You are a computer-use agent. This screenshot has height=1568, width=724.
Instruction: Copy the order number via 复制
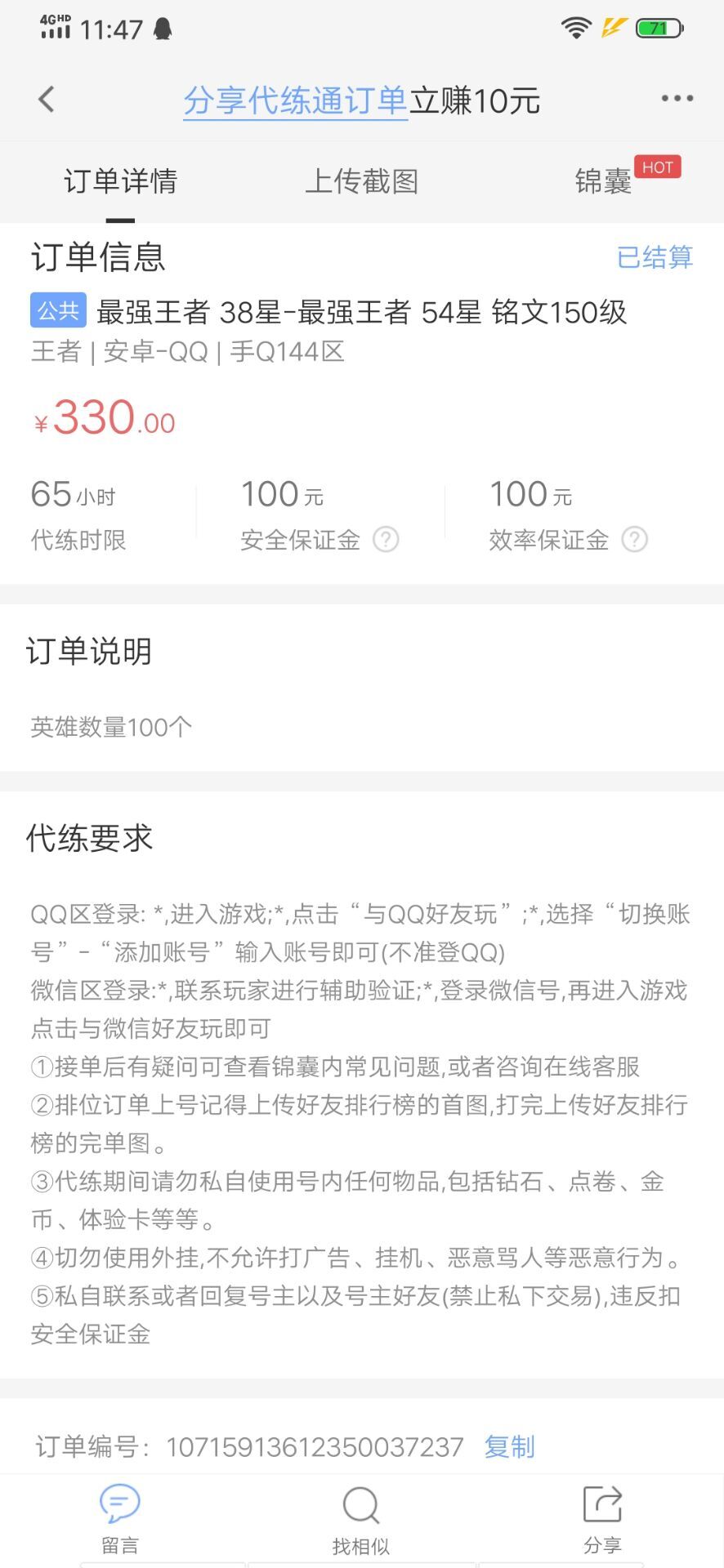(509, 1446)
